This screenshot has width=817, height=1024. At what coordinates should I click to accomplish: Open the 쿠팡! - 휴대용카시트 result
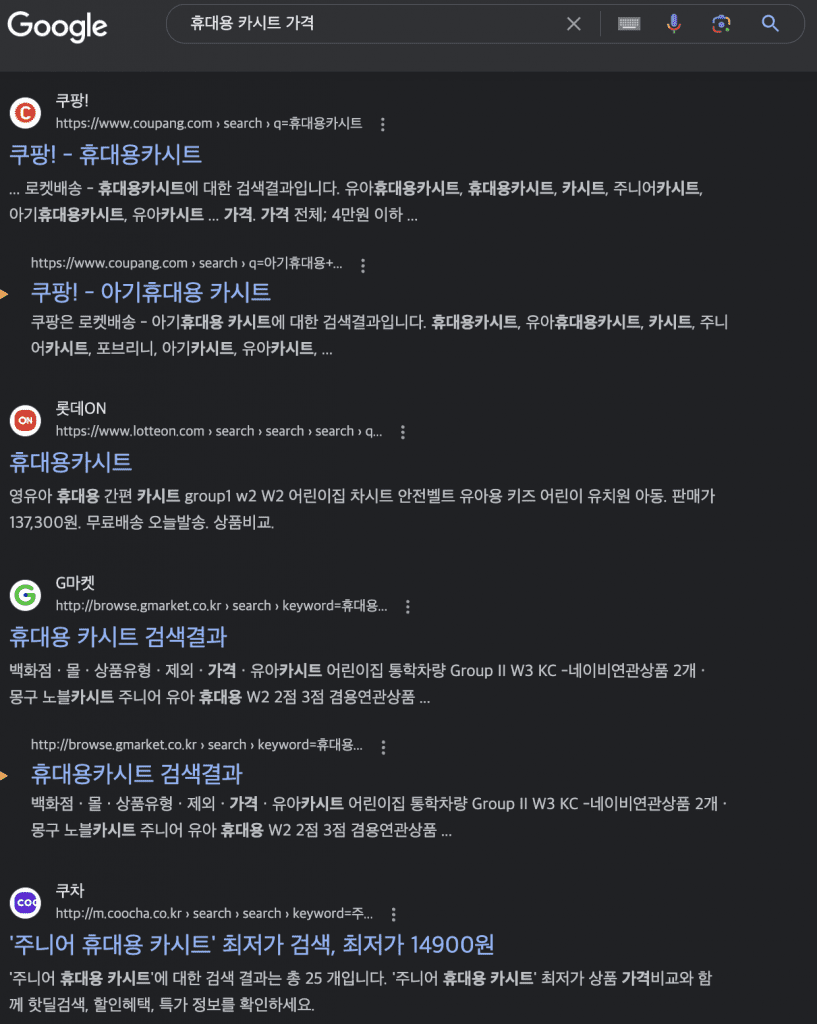[105, 154]
